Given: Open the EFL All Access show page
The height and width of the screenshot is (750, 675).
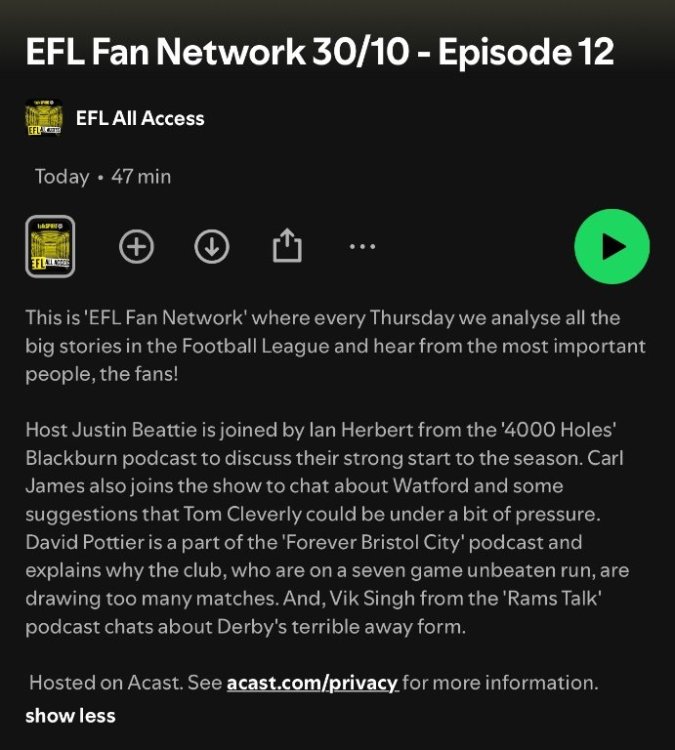Looking at the screenshot, I should (139, 118).
